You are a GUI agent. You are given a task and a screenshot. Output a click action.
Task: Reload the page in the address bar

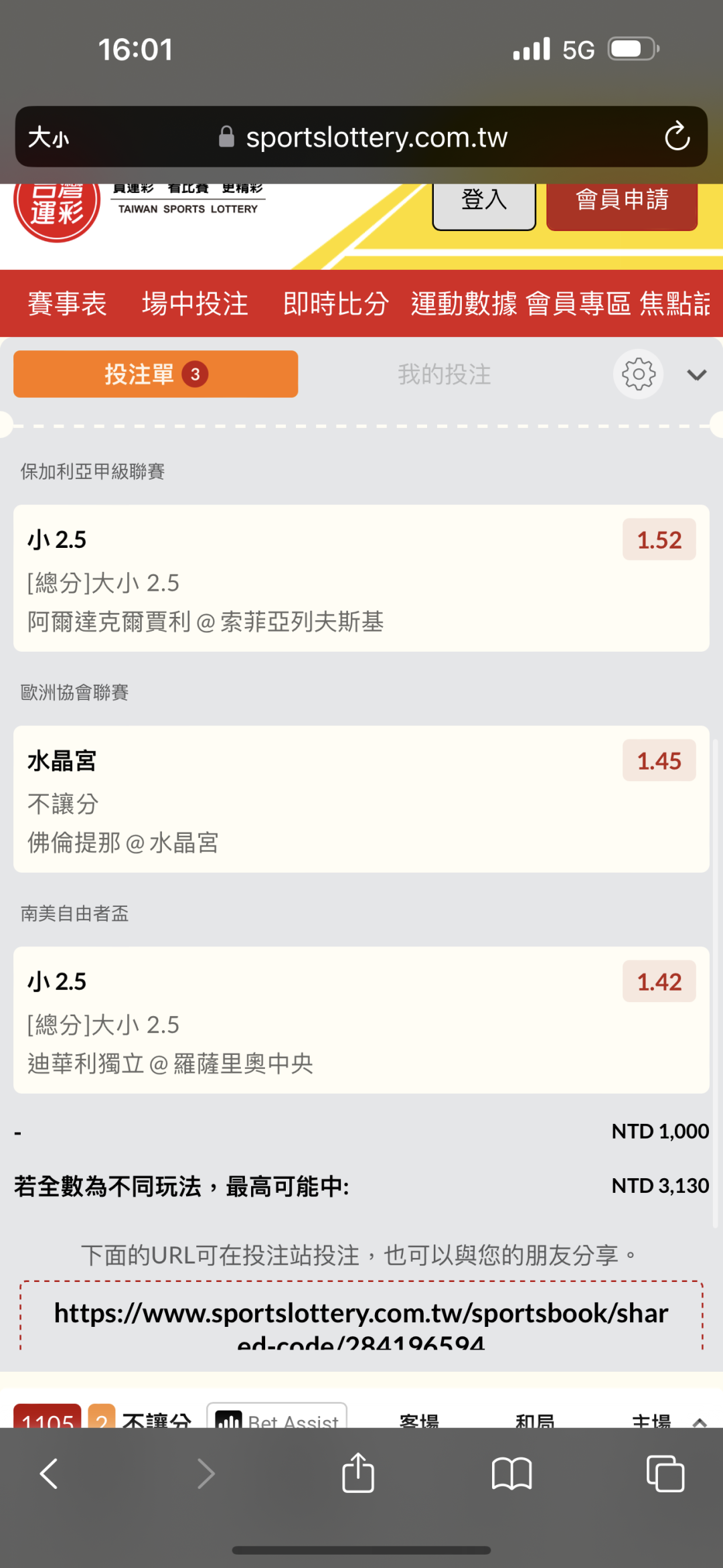point(677,137)
